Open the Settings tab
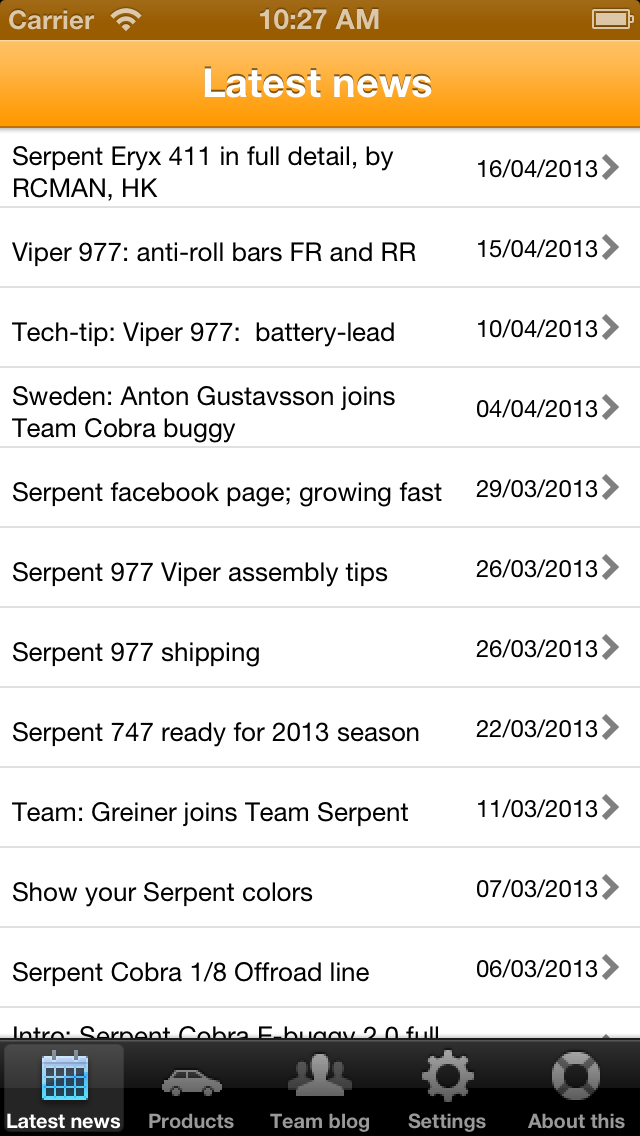 [x=447, y=1089]
